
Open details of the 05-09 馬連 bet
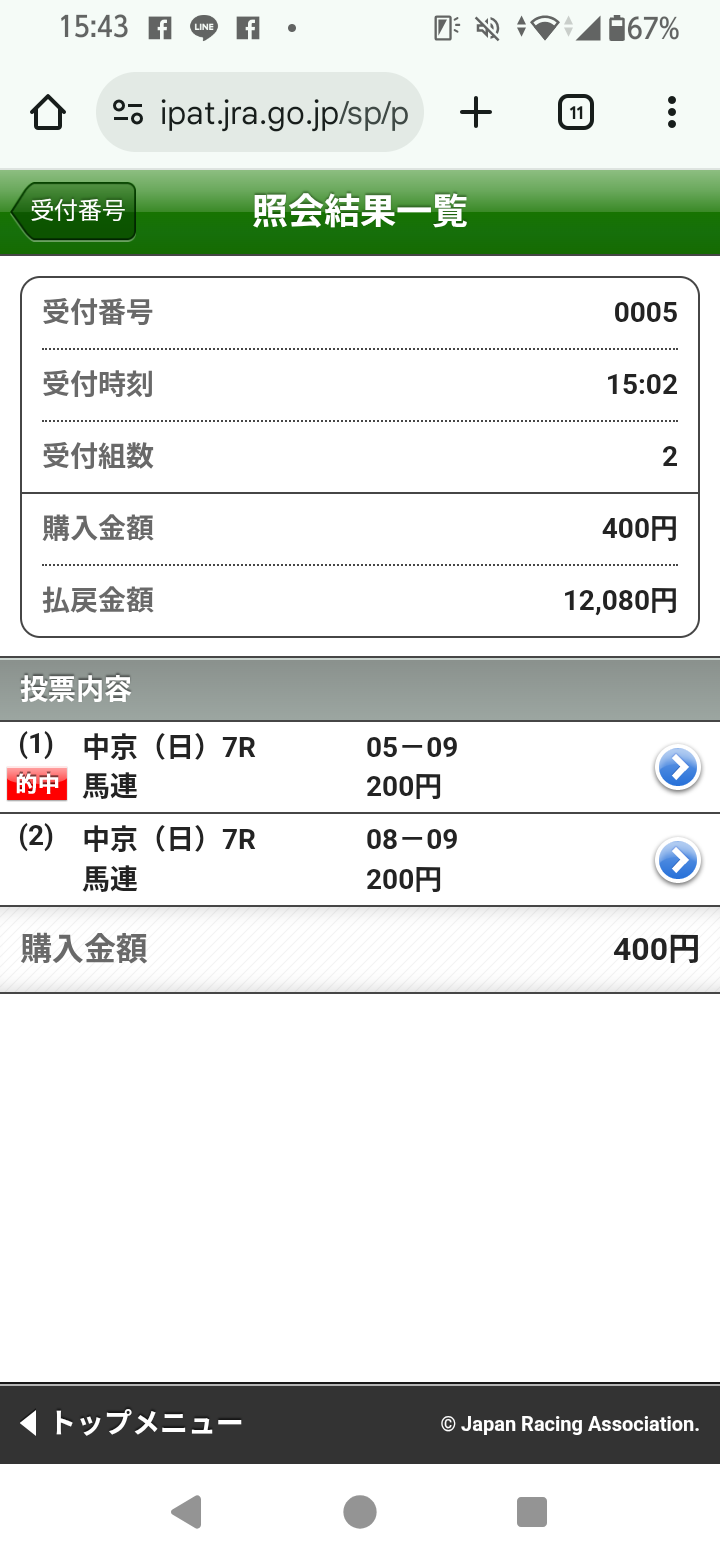click(x=677, y=768)
